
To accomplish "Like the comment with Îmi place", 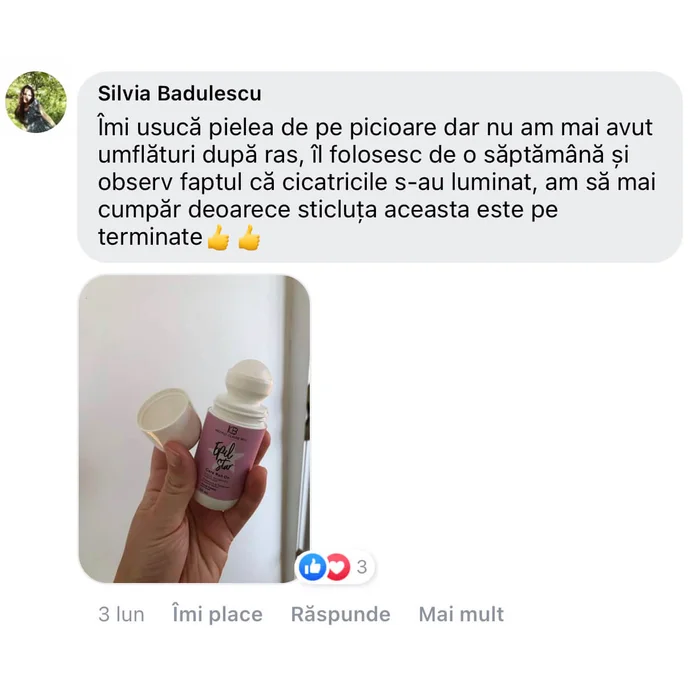I will pos(217,614).
